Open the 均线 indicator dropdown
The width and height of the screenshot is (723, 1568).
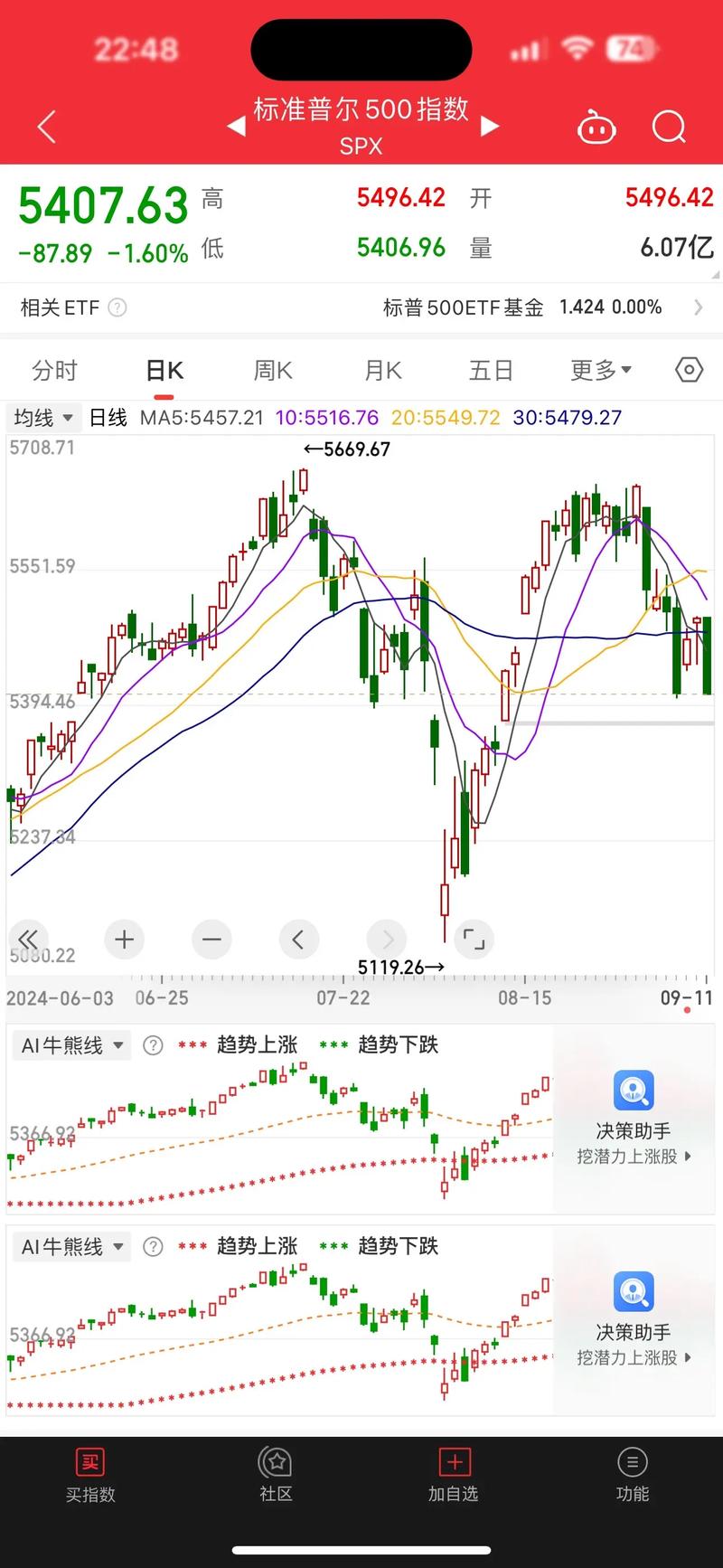(x=43, y=418)
